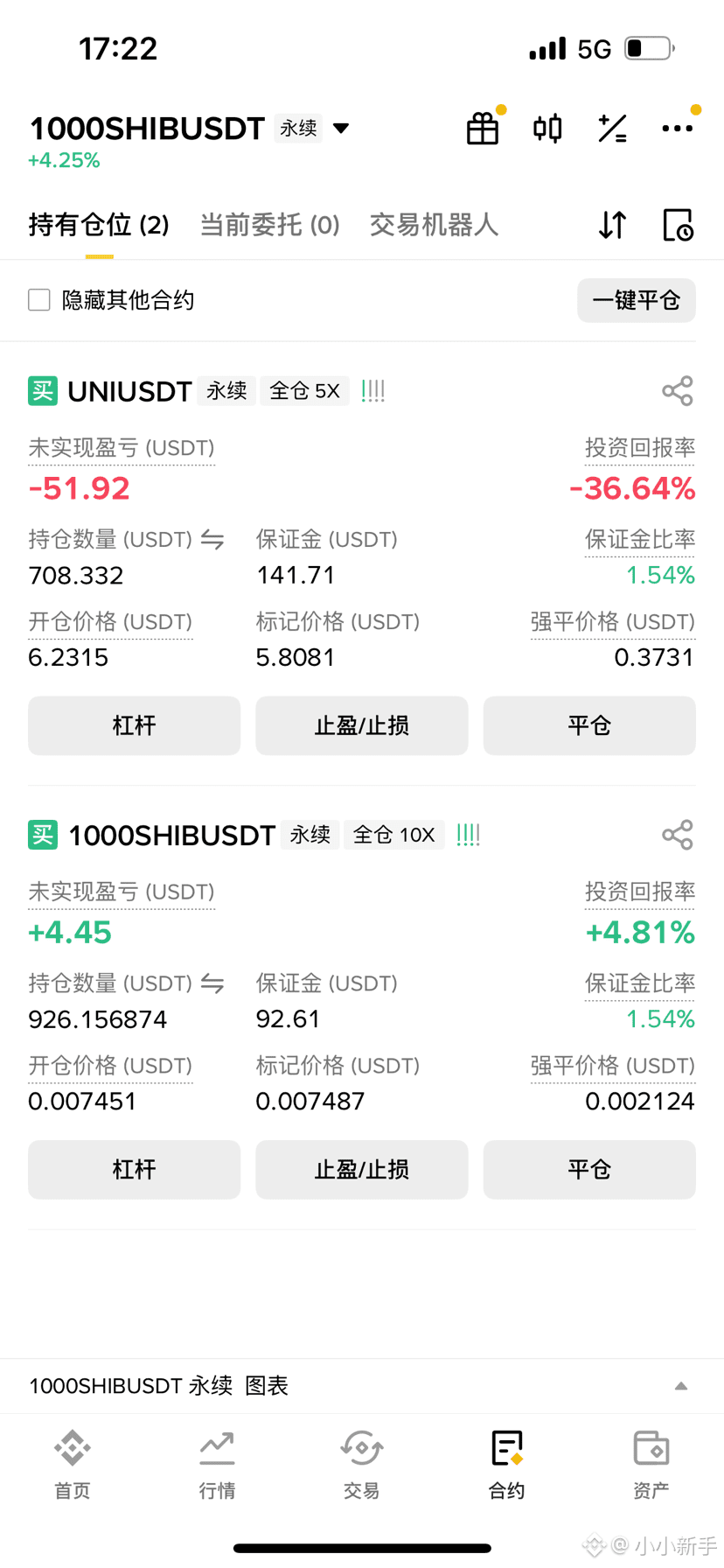Open the candlestick chart icon

click(x=547, y=129)
